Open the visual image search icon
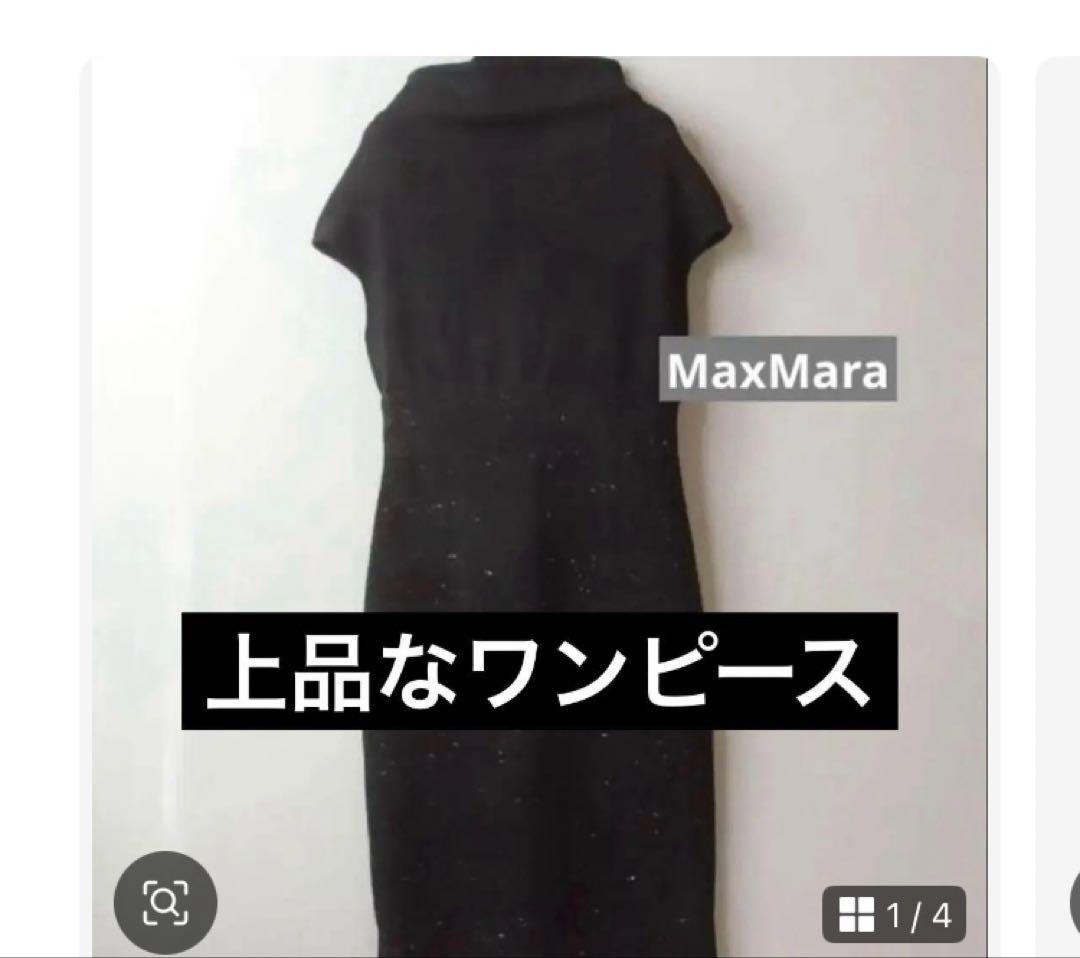Screen dimensions: 1080x958 coord(164,904)
